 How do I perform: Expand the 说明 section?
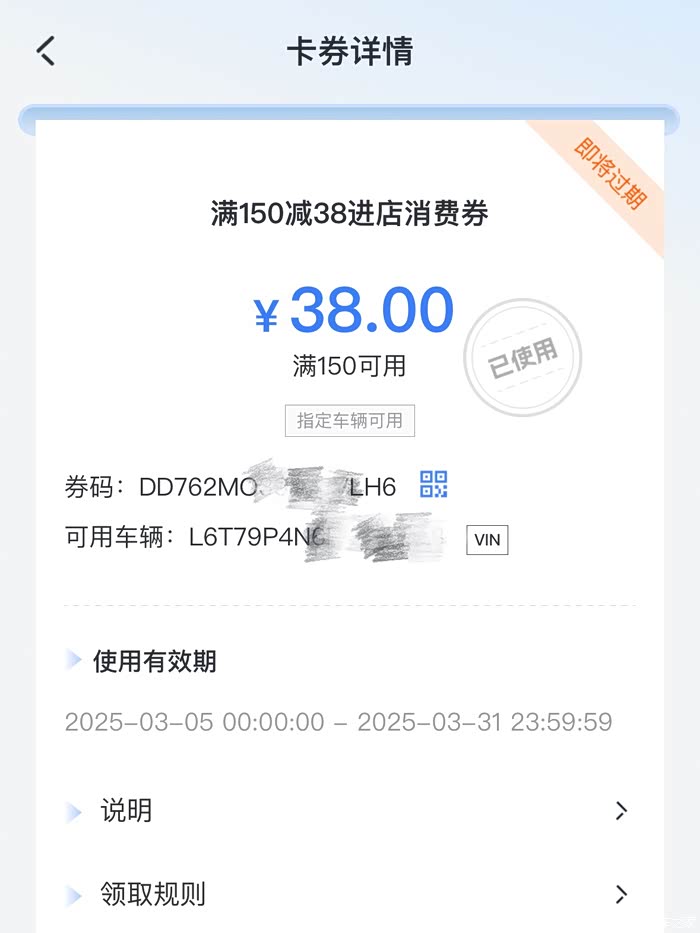[x=350, y=810]
